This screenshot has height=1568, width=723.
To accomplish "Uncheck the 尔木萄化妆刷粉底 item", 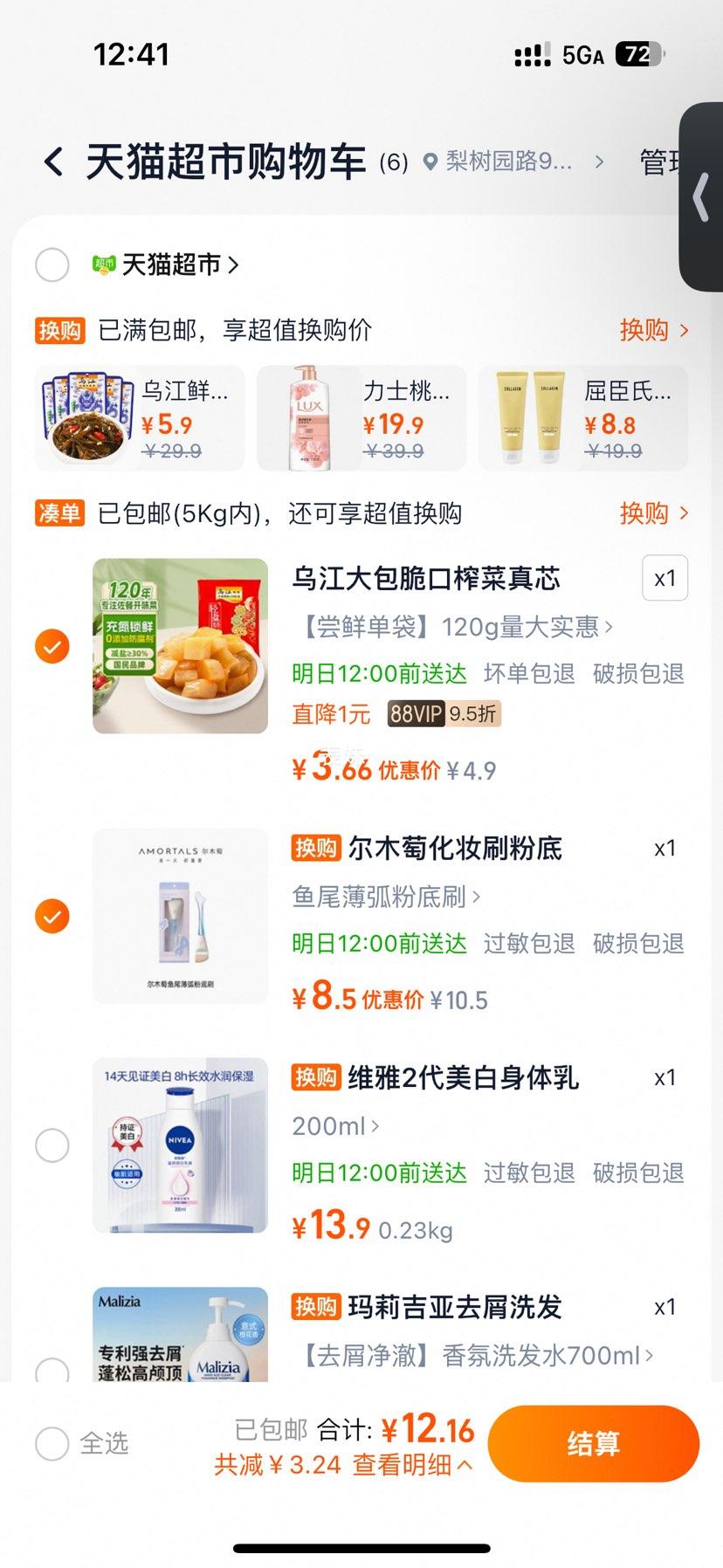I will (x=52, y=917).
